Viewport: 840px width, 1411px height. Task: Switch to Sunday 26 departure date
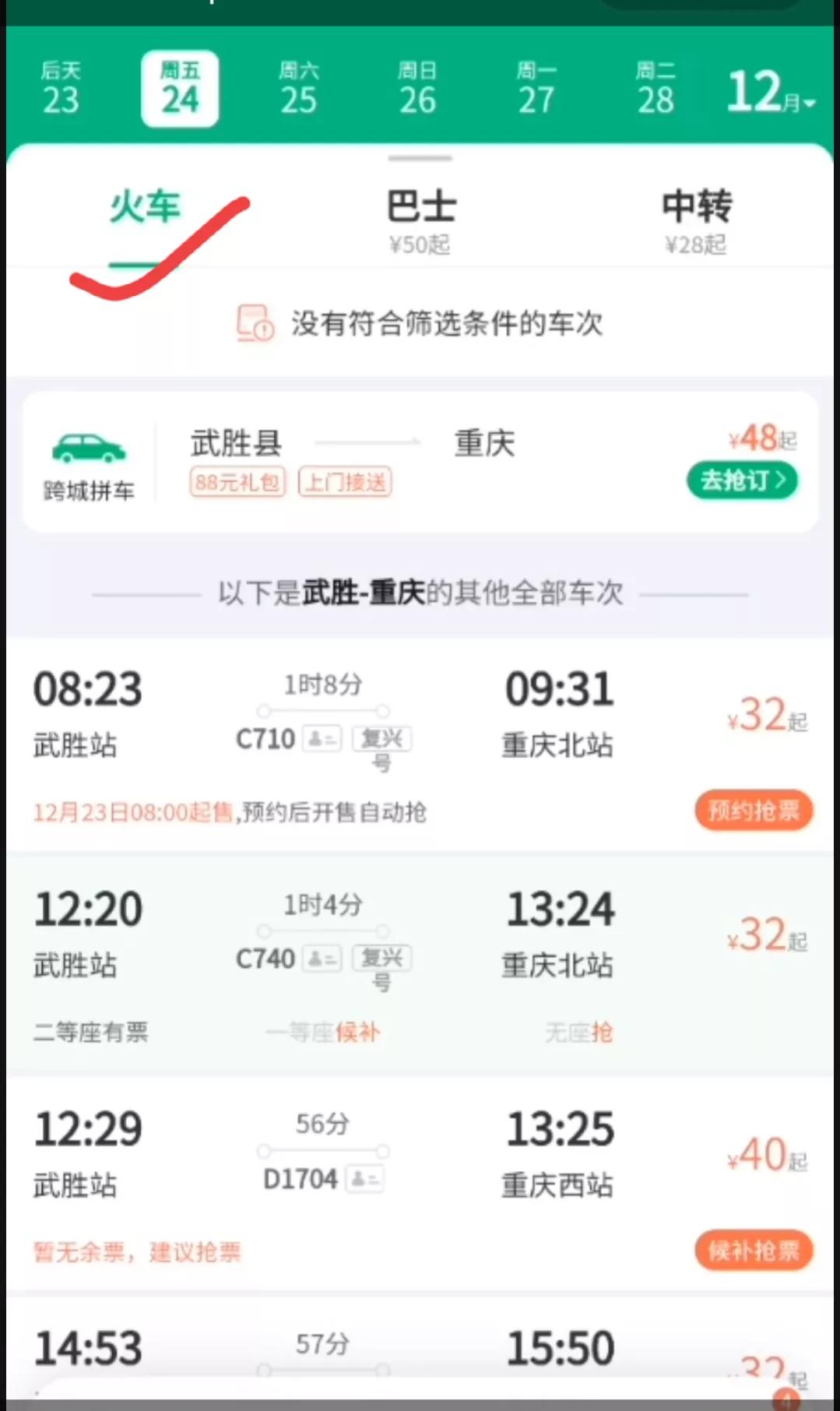point(418,87)
